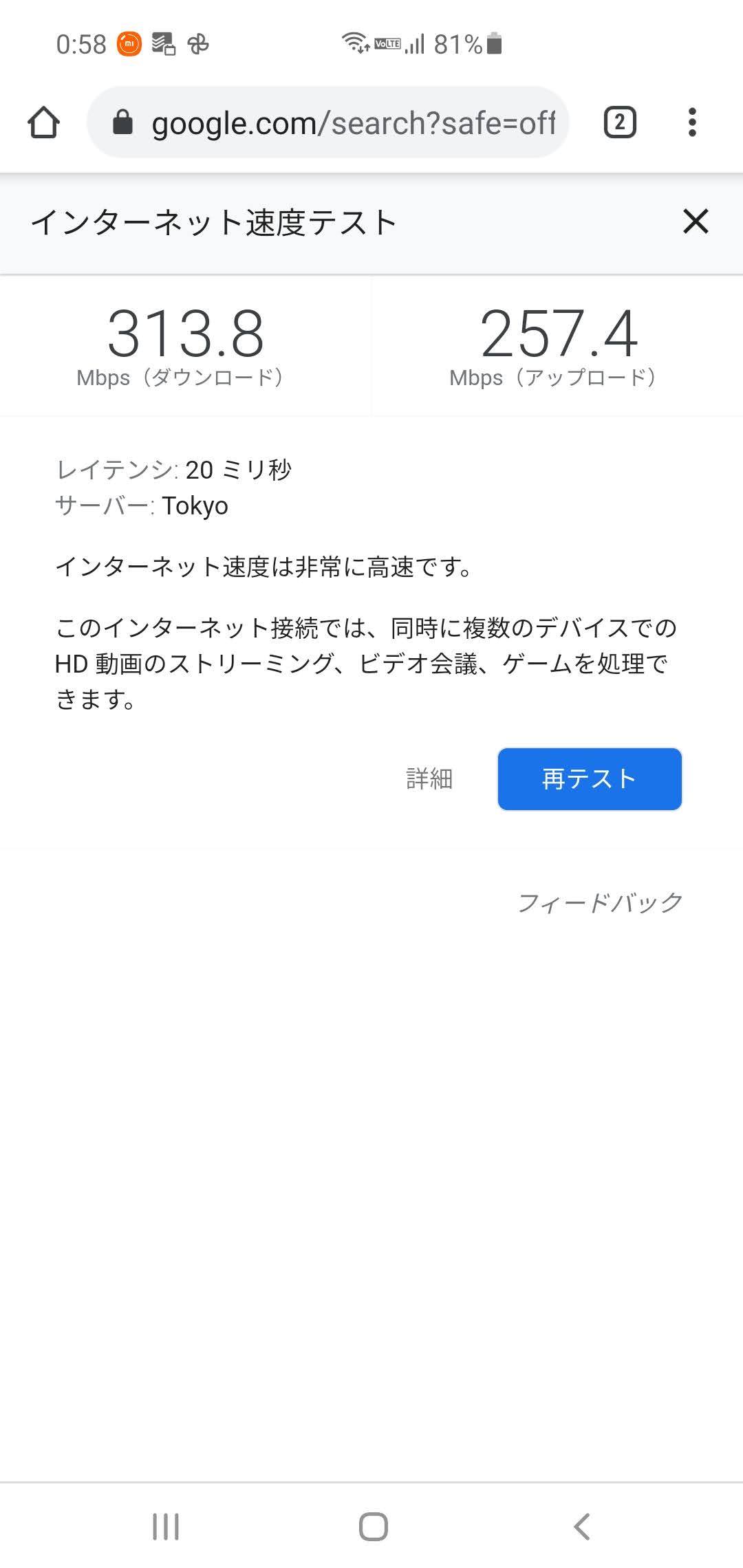Close the internet speed test panel
This screenshot has height=1568, width=743.
click(696, 221)
